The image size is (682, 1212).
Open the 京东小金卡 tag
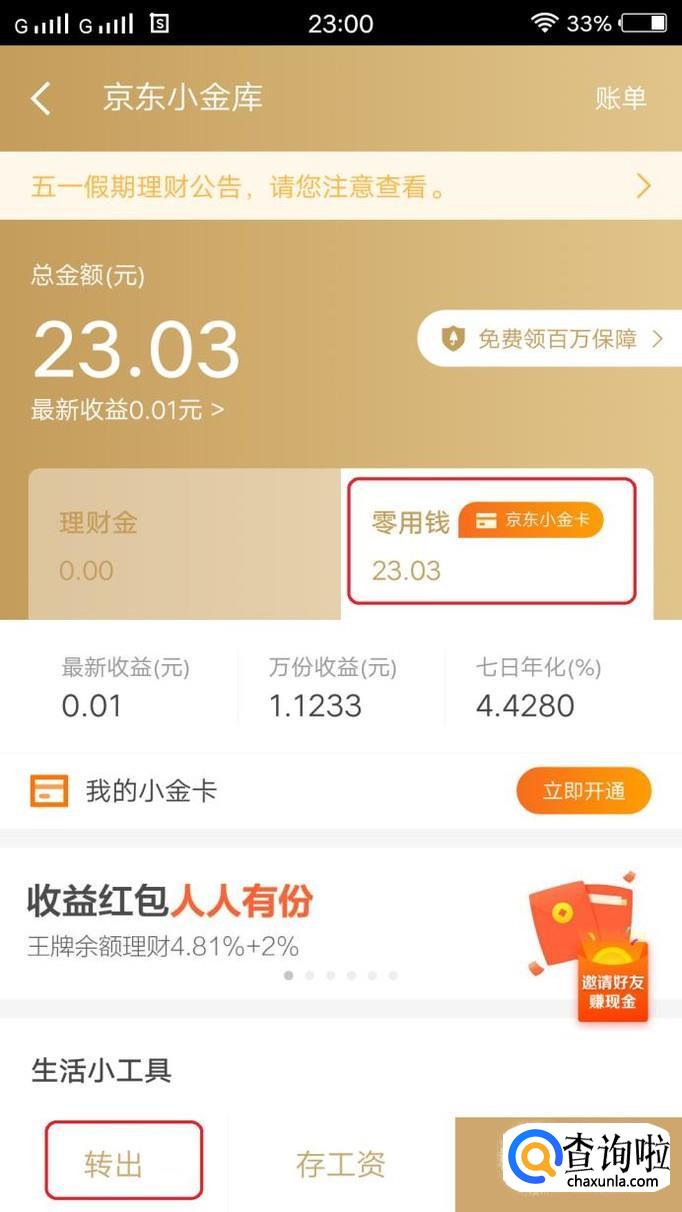[531, 520]
